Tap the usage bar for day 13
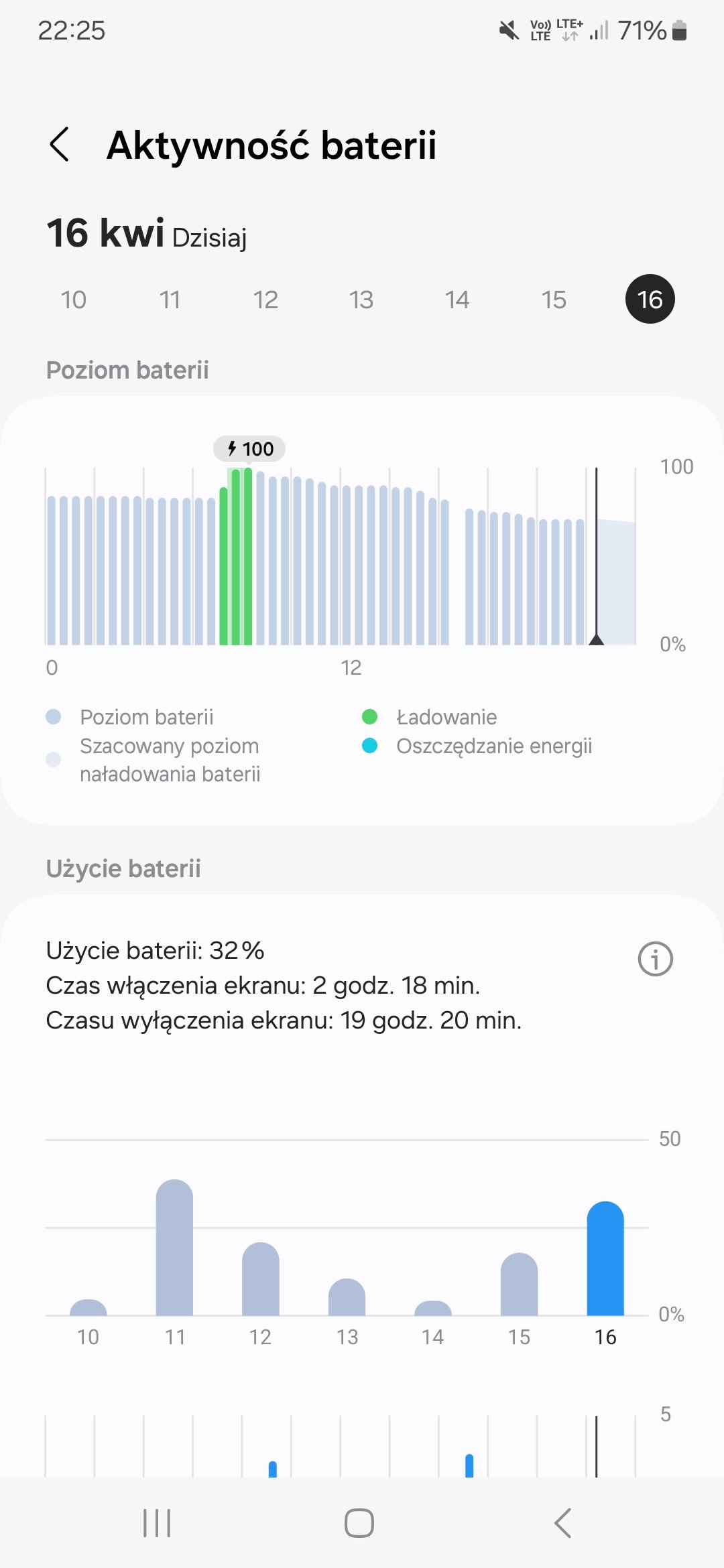Image resolution: width=724 pixels, height=1568 pixels. point(347,1298)
